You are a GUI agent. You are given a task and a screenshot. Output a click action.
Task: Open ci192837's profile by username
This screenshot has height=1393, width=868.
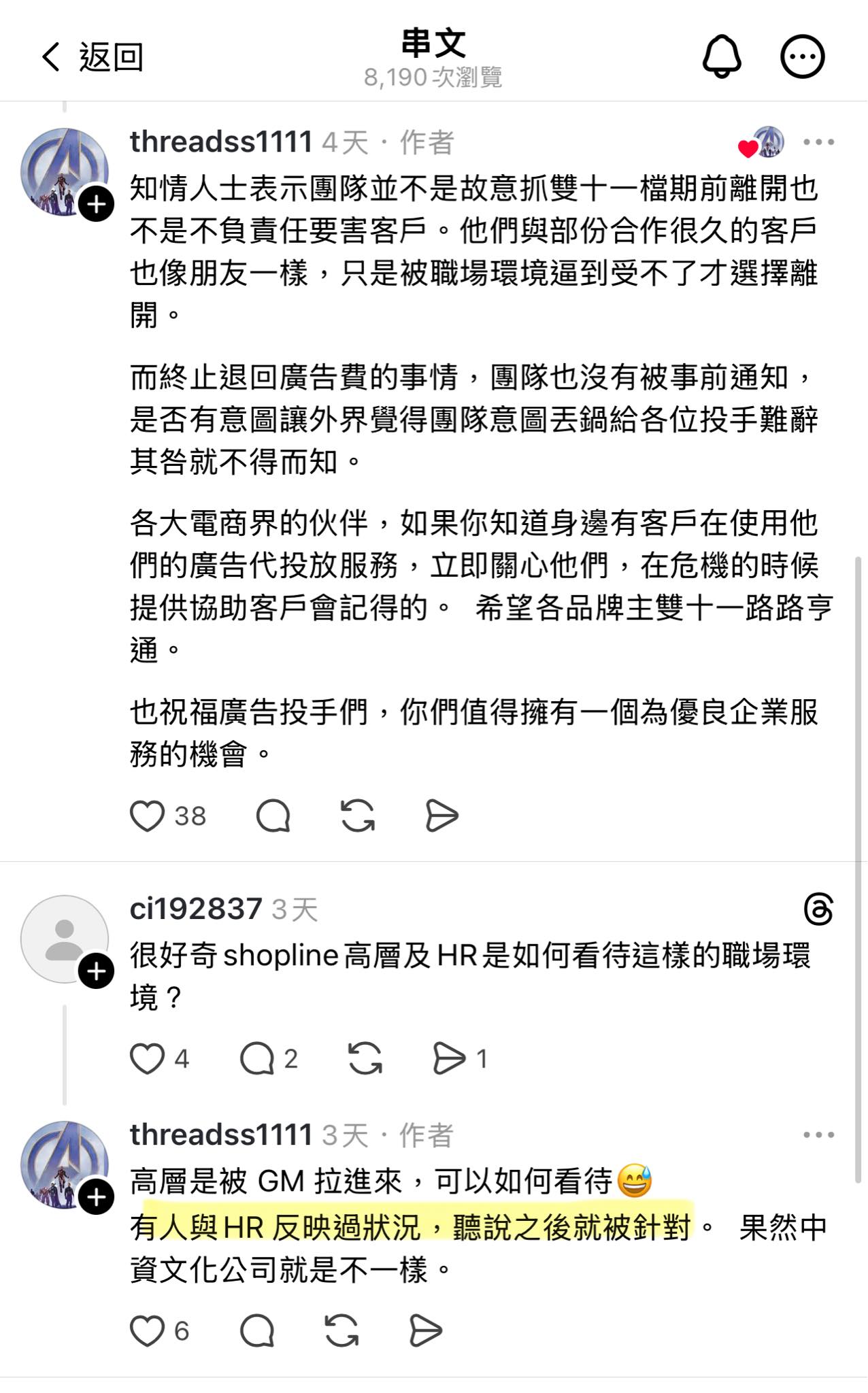click(196, 909)
